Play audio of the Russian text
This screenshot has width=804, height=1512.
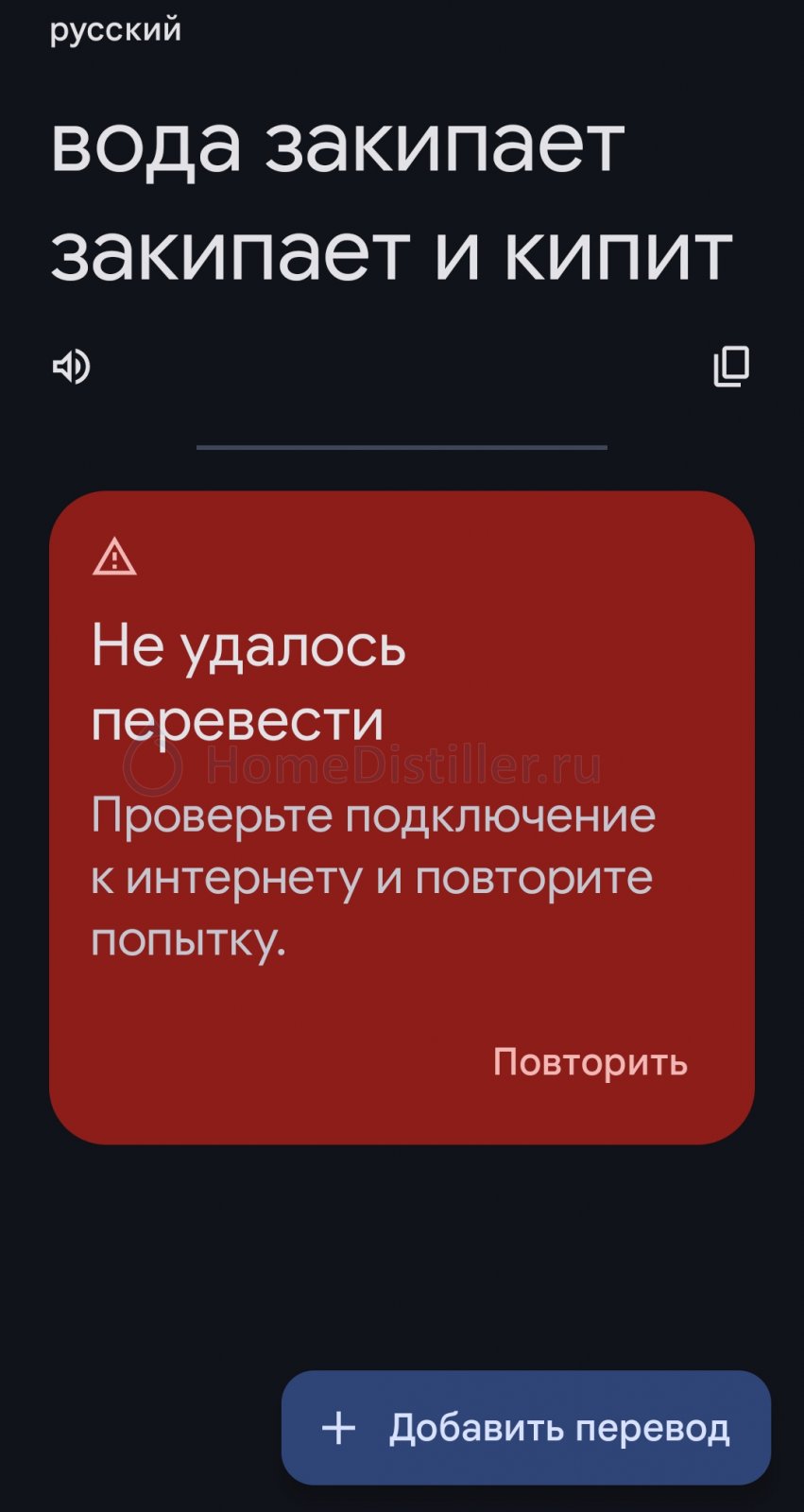(x=71, y=367)
